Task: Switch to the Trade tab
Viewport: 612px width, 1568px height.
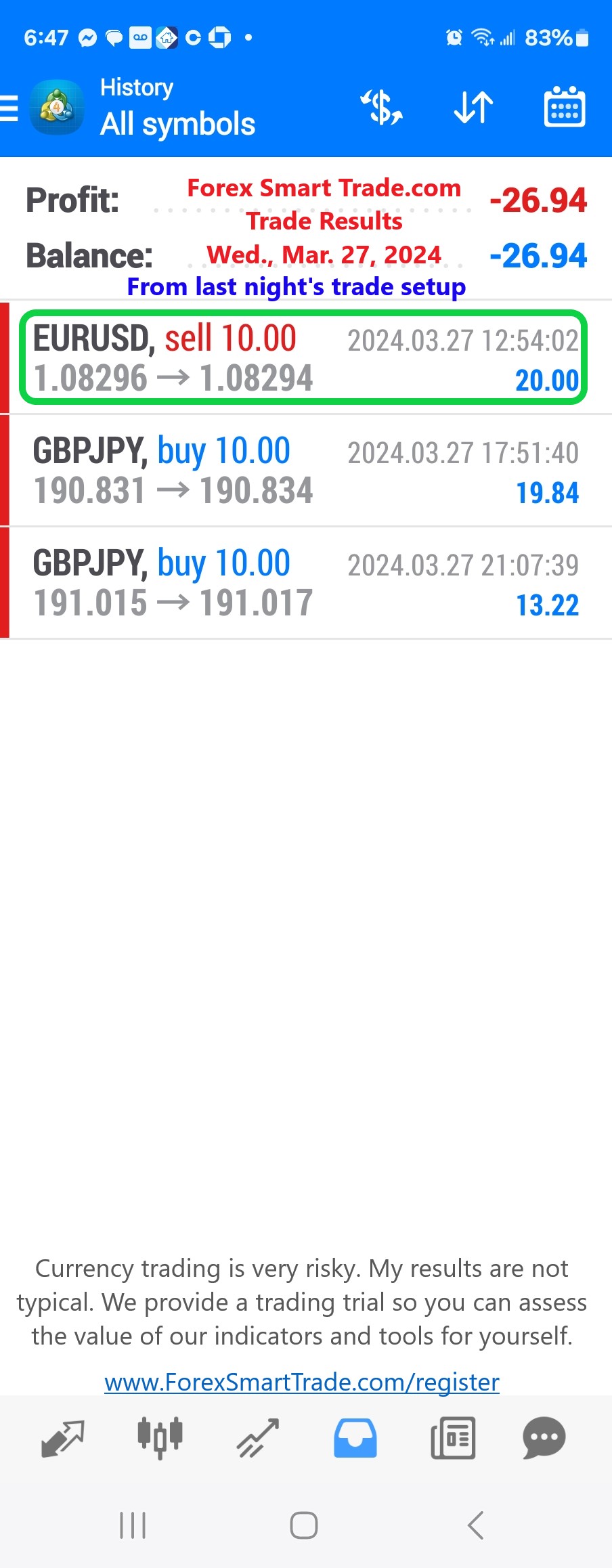Action: [x=258, y=1438]
